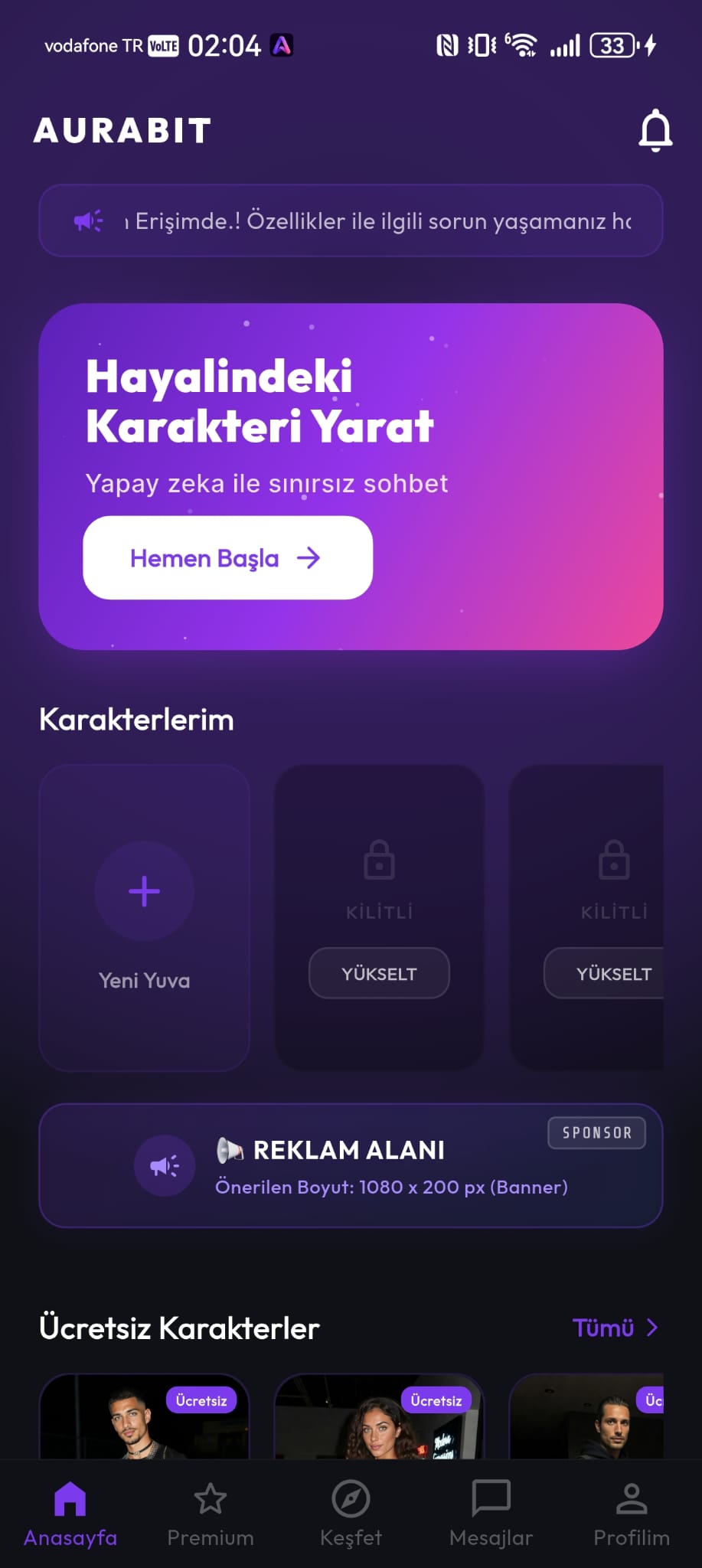Open the second Ücretsiz character card with woman
Screen dimensions: 702x1568
coord(379,1416)
